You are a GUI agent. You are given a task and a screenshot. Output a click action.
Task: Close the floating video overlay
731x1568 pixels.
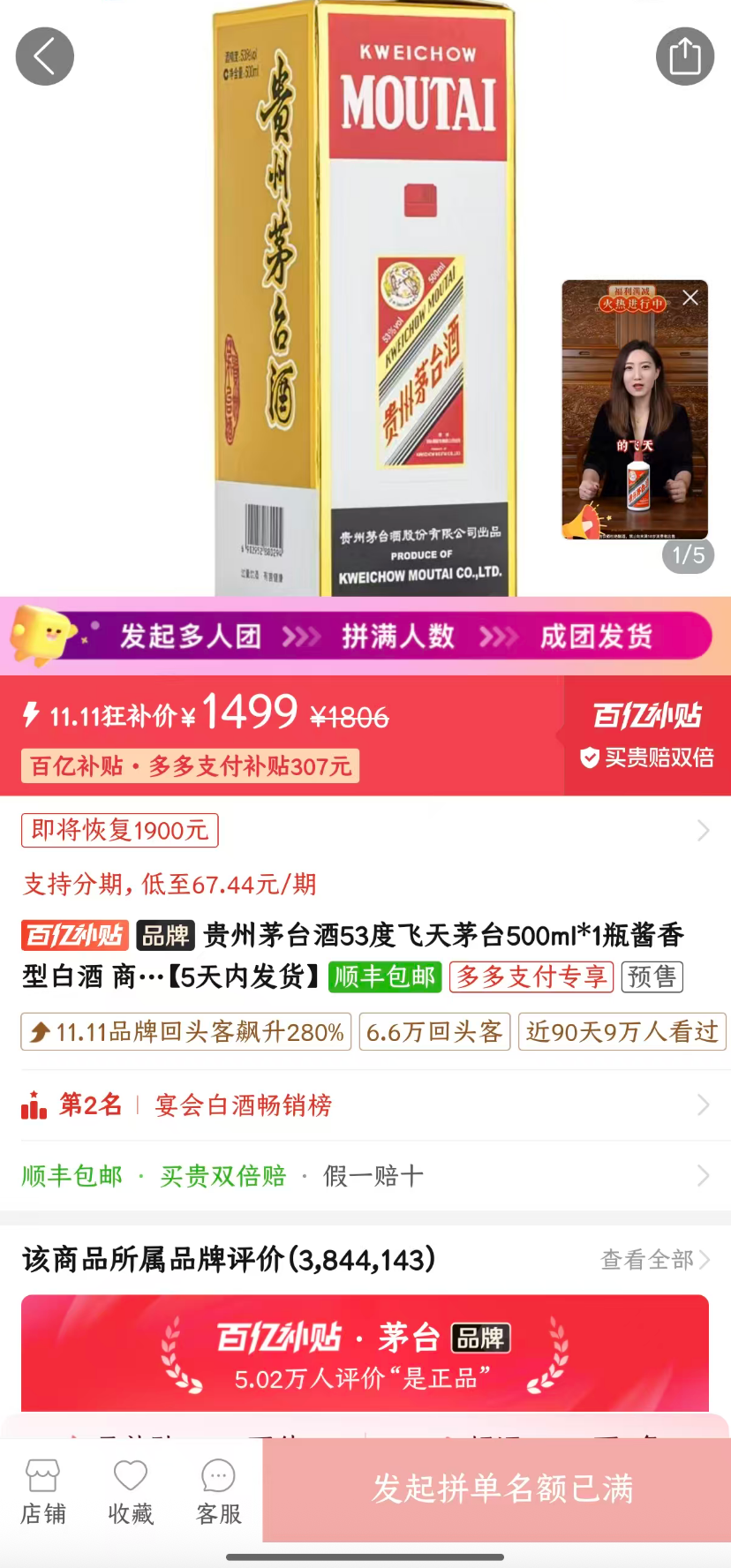pos(690,298)
